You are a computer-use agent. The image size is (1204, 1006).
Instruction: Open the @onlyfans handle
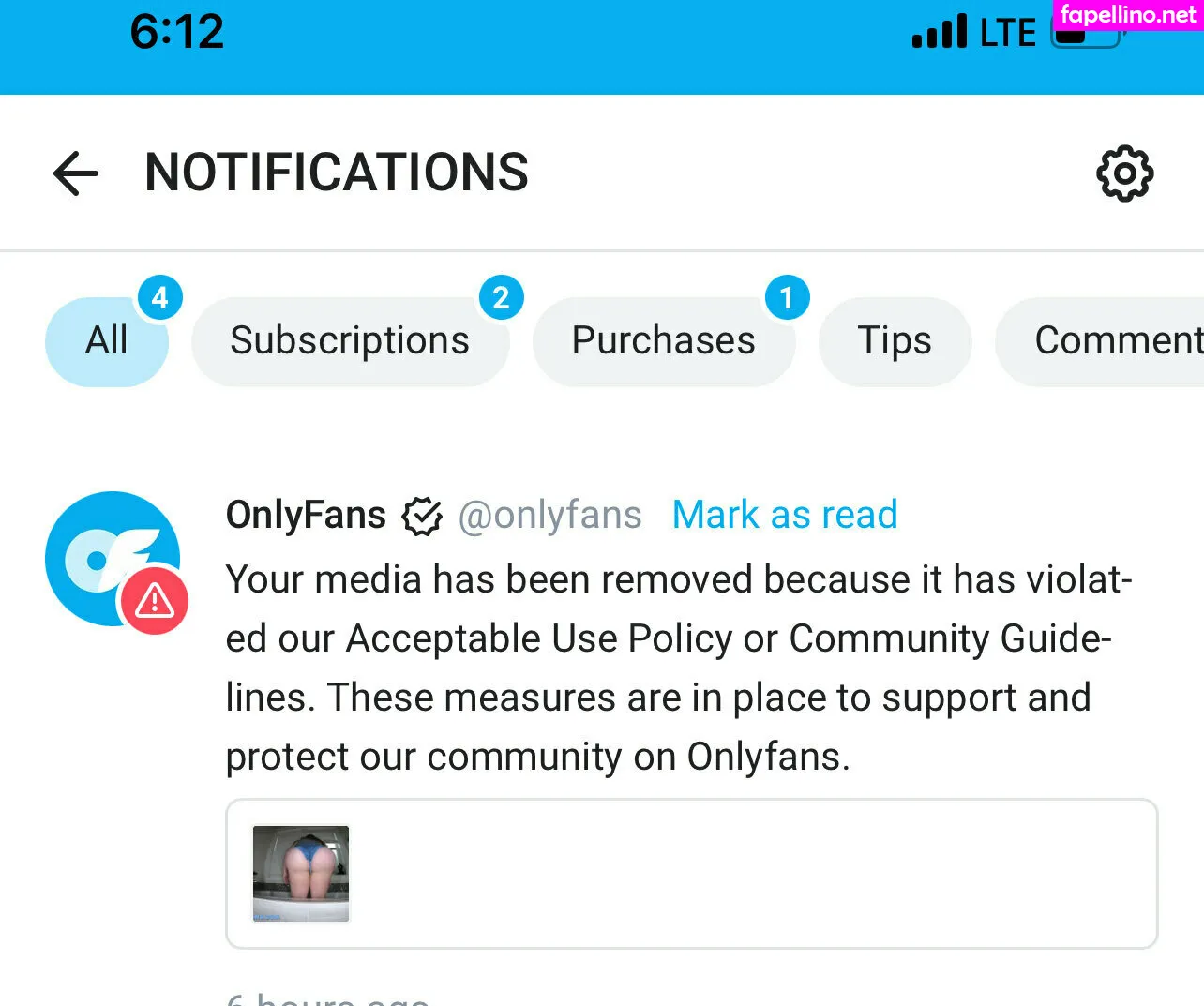[549, 515]
